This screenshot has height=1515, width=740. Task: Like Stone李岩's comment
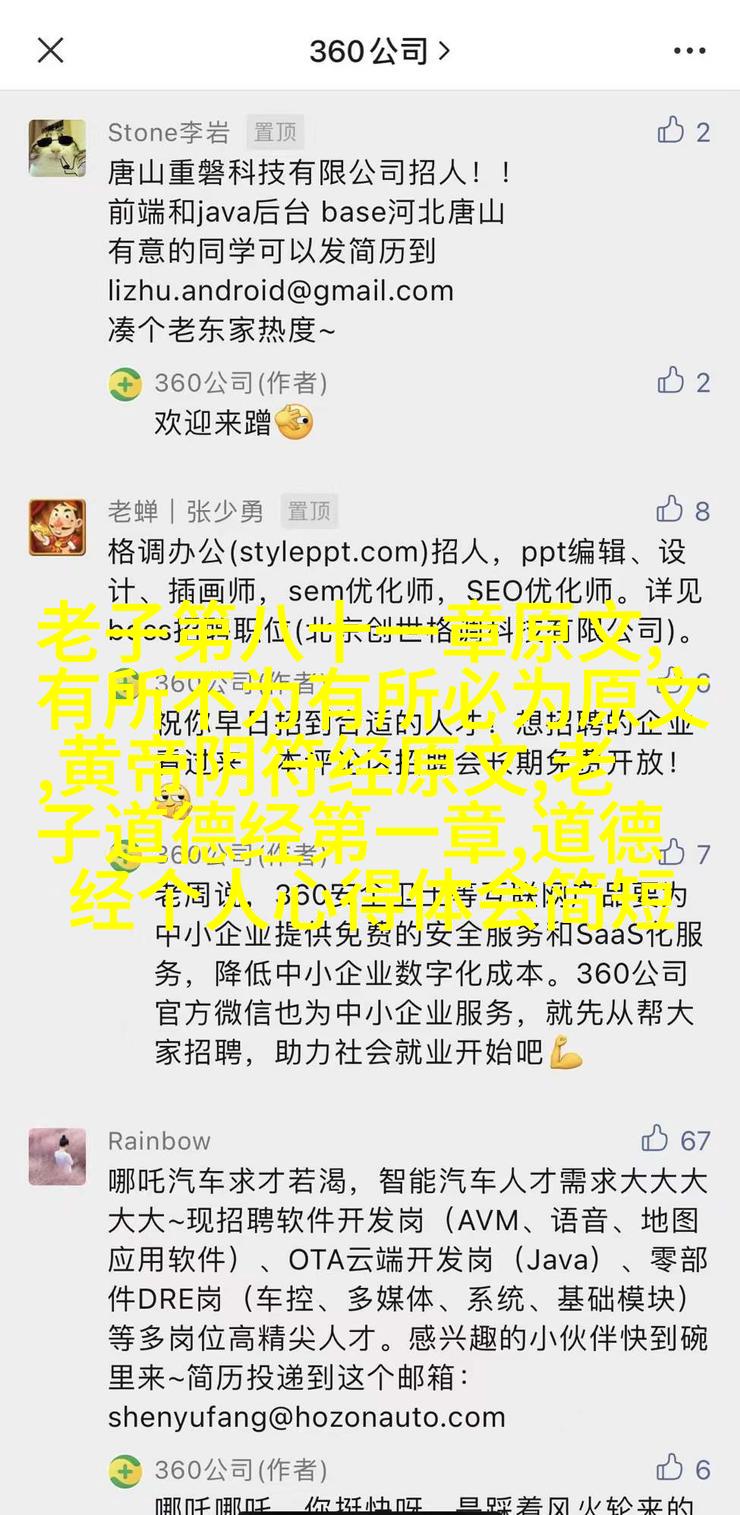tap(683, 131)
